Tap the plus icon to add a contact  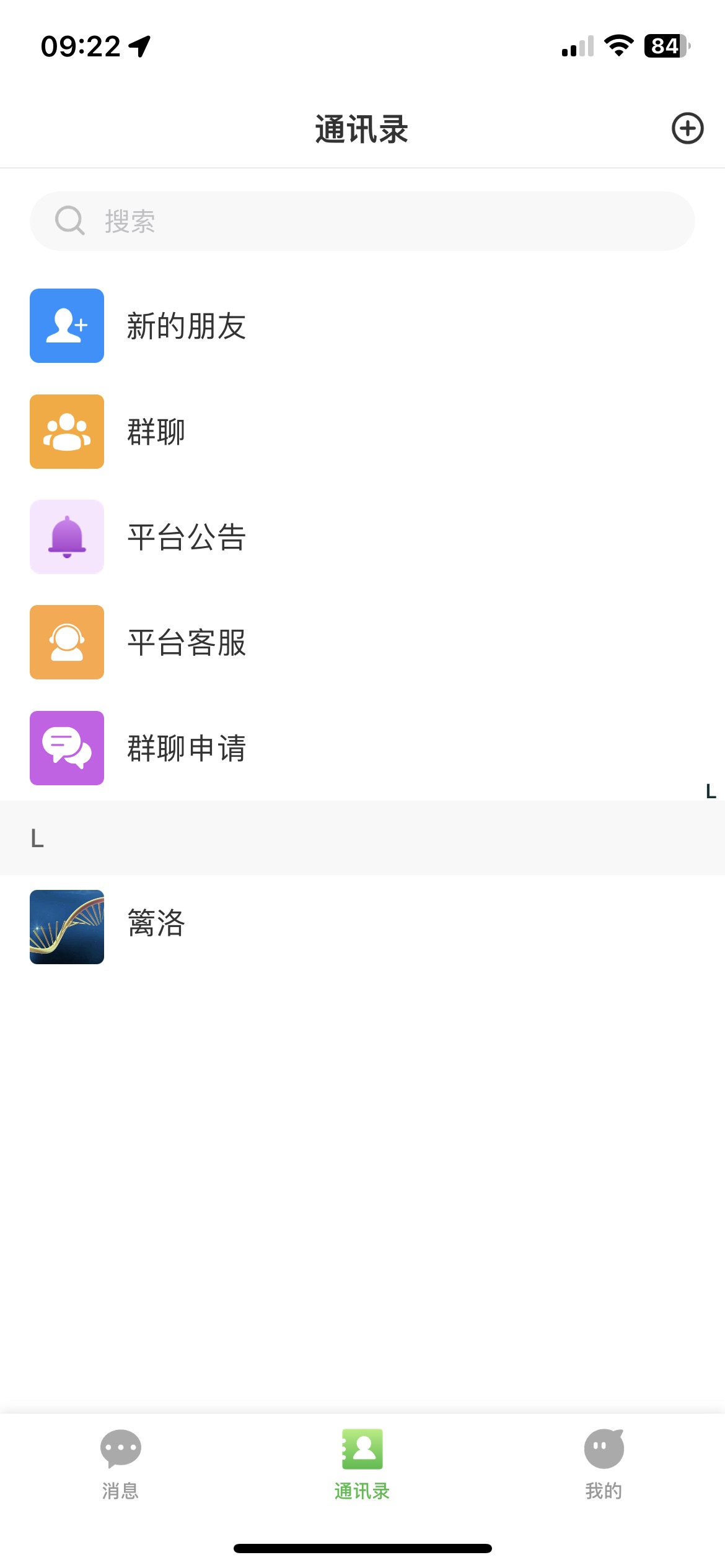coord(687,128)
